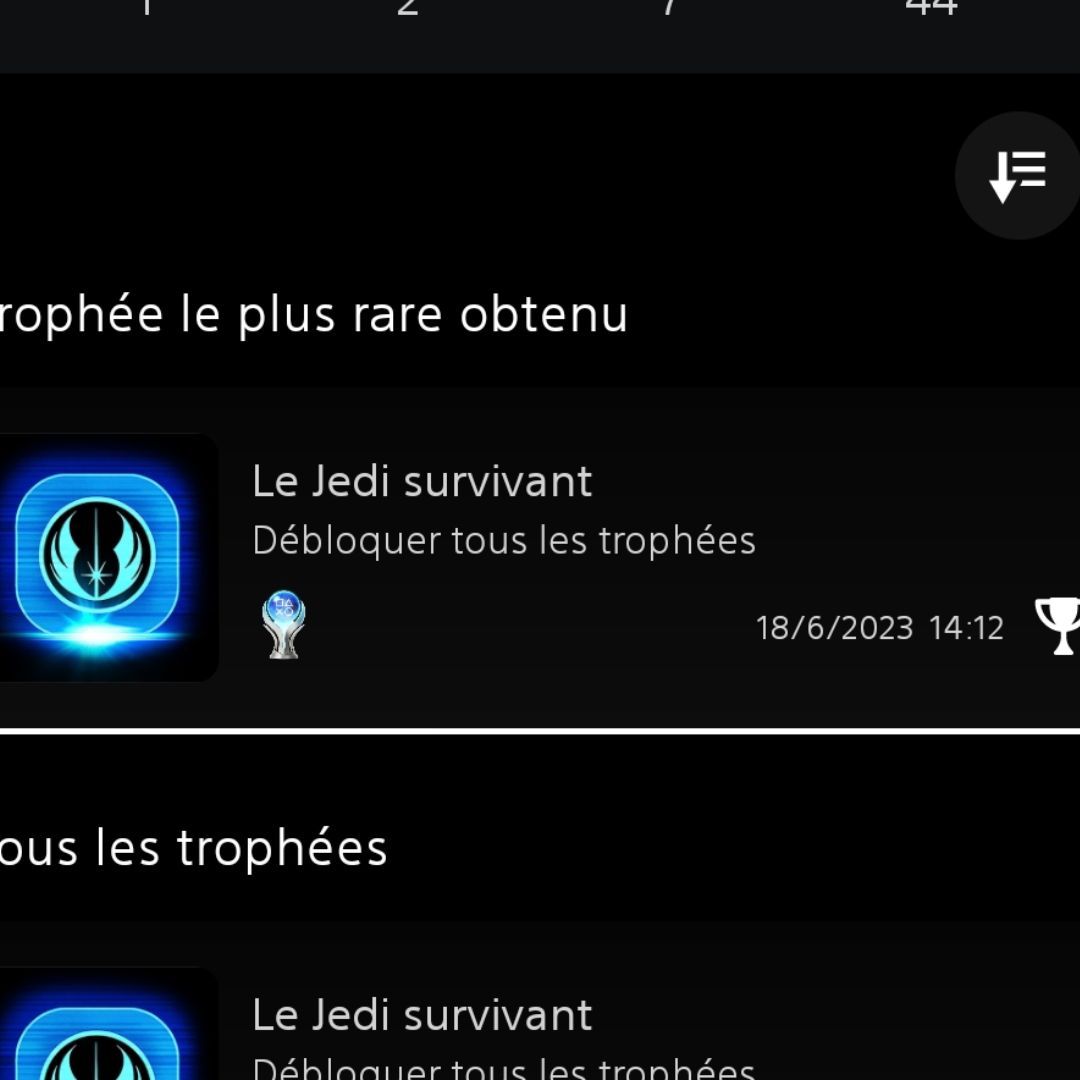Open the trophy sort options button

pos(1018,176)
